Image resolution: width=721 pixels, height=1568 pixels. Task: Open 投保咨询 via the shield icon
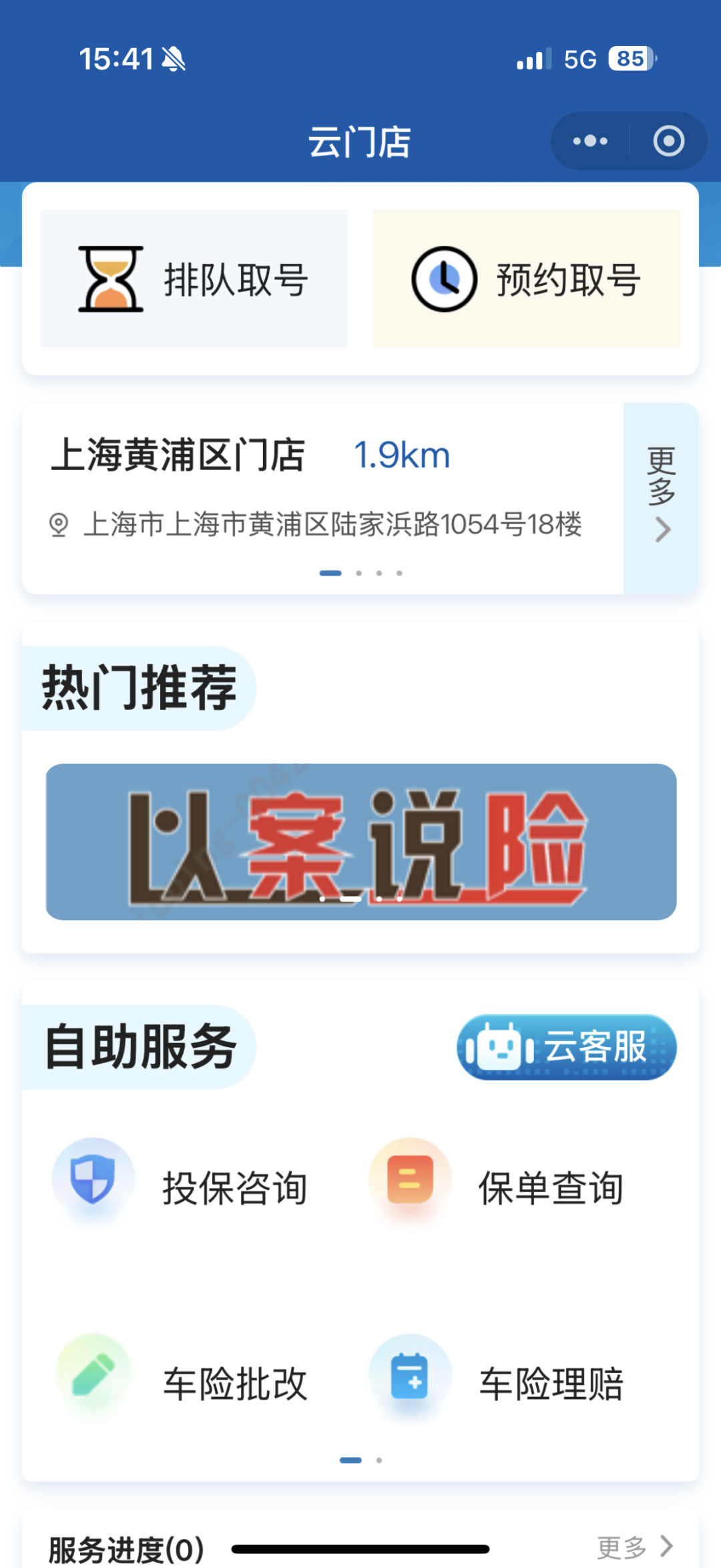click(x=93, y=1178)
